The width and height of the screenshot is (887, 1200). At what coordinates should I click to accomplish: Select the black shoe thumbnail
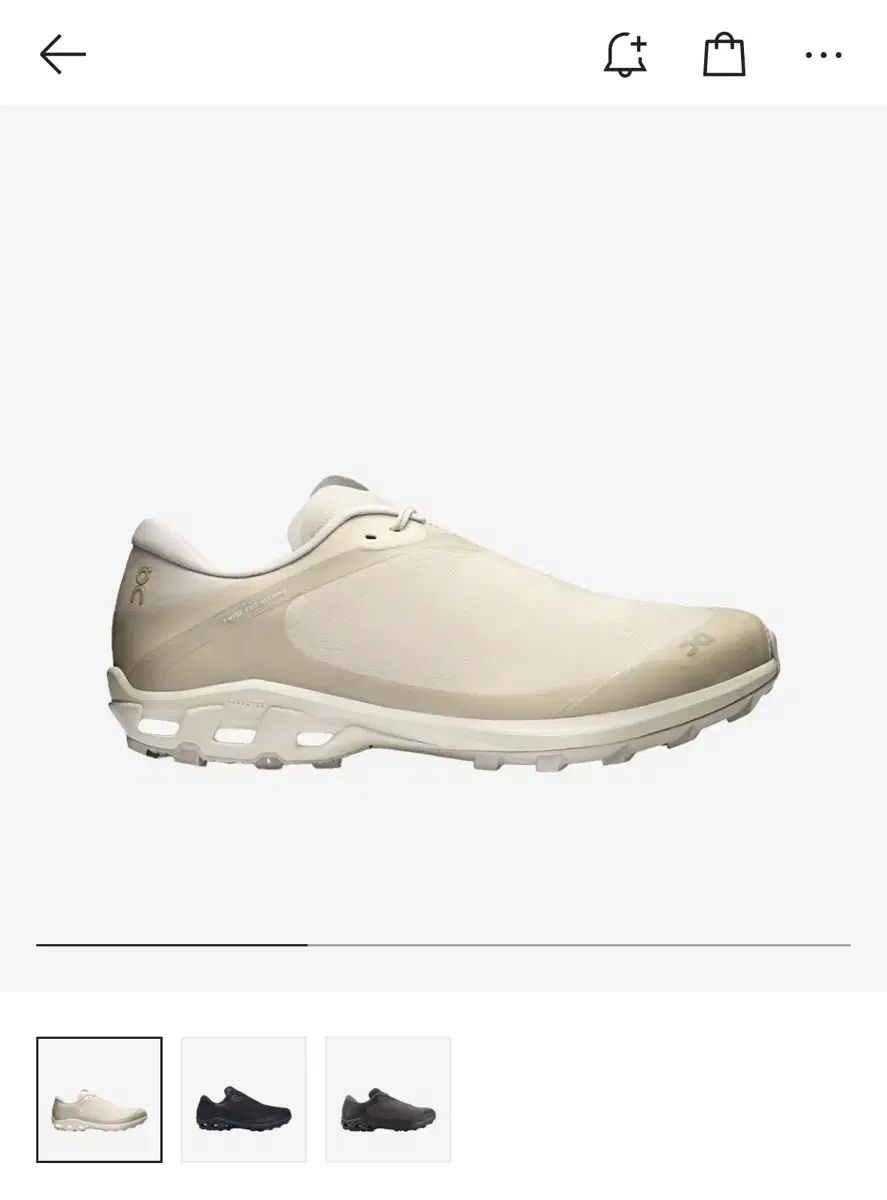tap(244, 1099)
